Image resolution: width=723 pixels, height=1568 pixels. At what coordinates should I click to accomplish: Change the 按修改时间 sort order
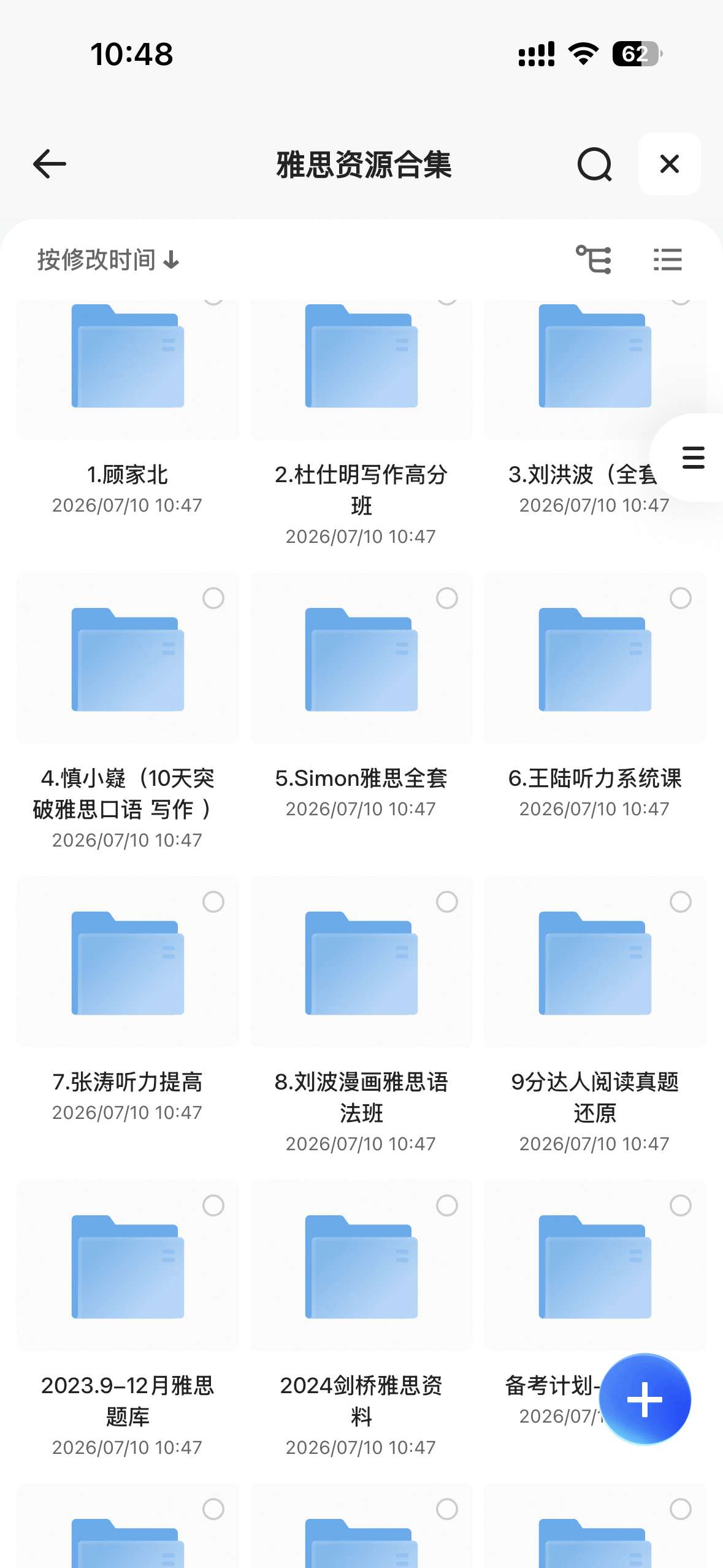pyautogui.click(x=108, y=259)
